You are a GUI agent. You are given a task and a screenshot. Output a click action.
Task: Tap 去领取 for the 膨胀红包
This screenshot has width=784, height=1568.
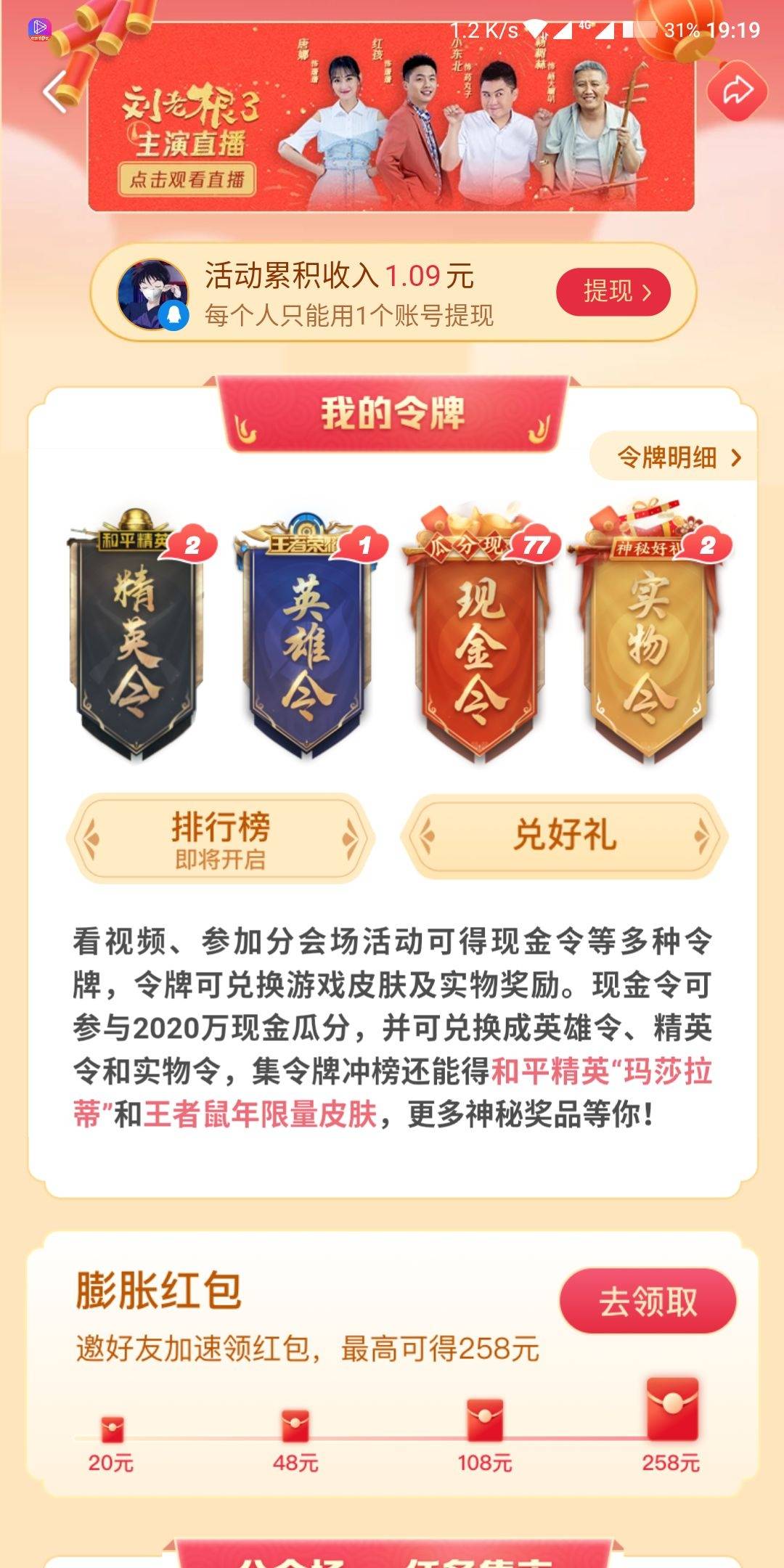coord(648,1301)
